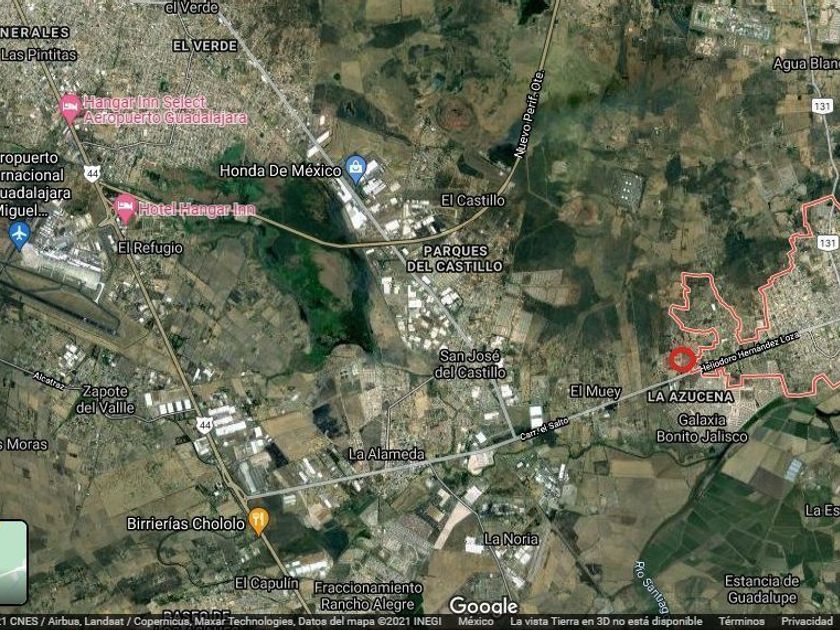Open the Birrierías Chololo restaurant pin
This screenshot has height=630, width=840.
(x=258, y=521)
